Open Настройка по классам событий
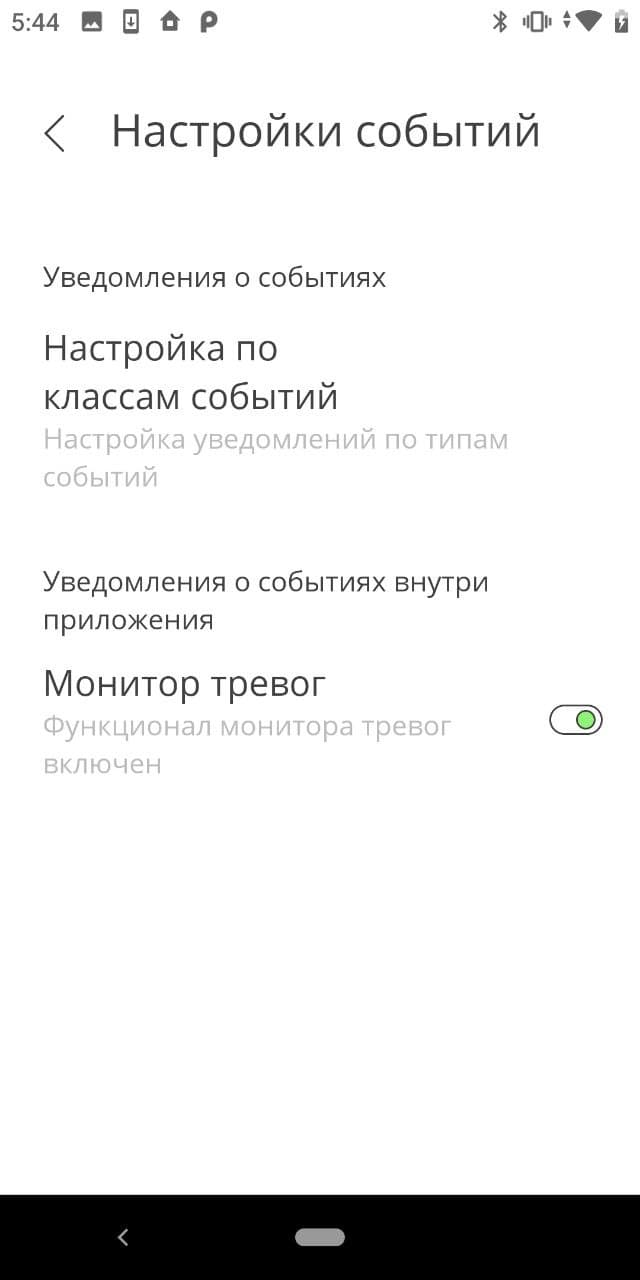The width and height of the screenshot is (640, 1280). coord(320,410)
